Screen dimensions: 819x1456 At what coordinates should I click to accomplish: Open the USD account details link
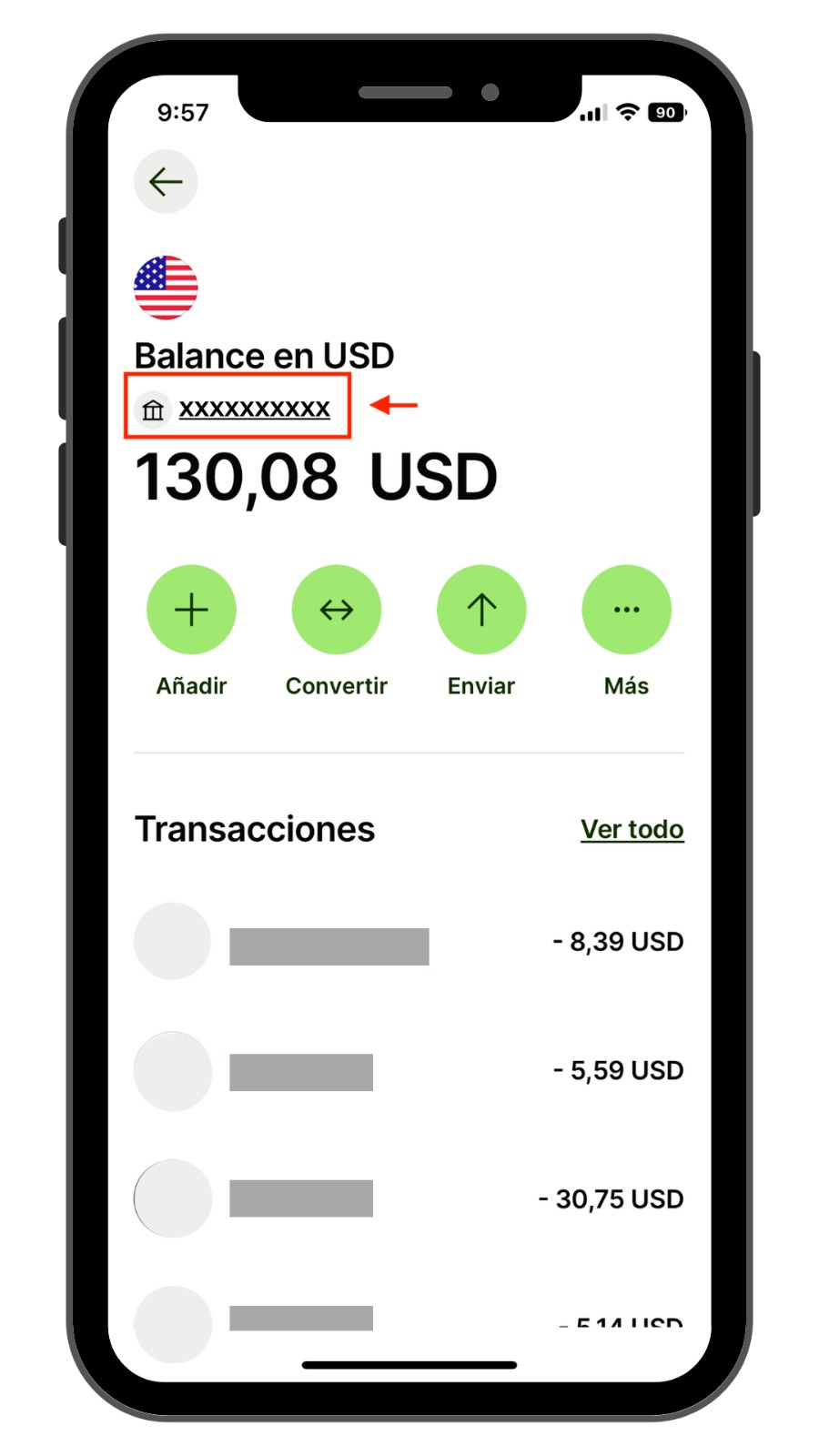coord(253,409)
